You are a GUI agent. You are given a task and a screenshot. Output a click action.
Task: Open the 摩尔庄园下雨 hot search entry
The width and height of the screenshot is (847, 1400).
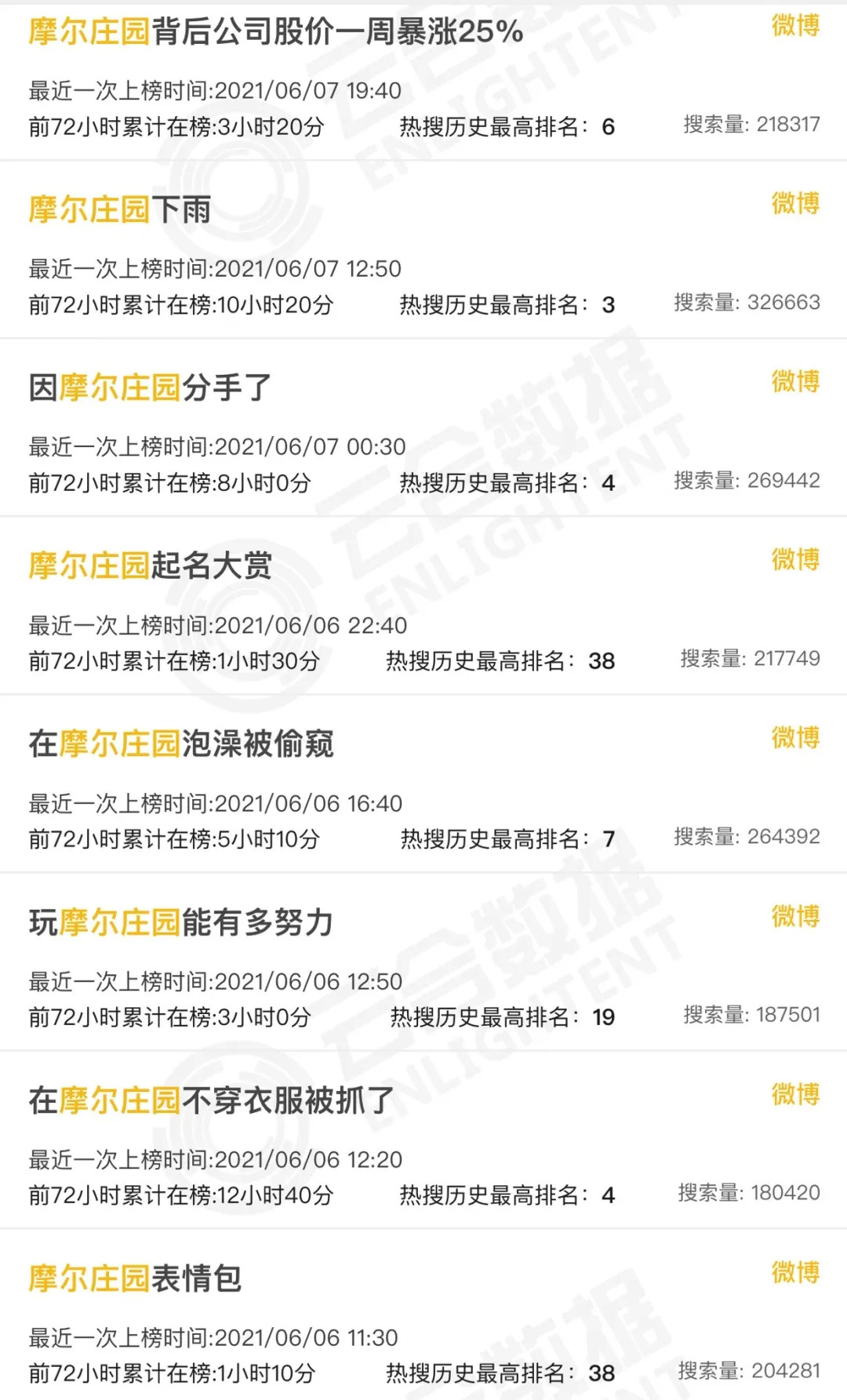pos(120,209)
